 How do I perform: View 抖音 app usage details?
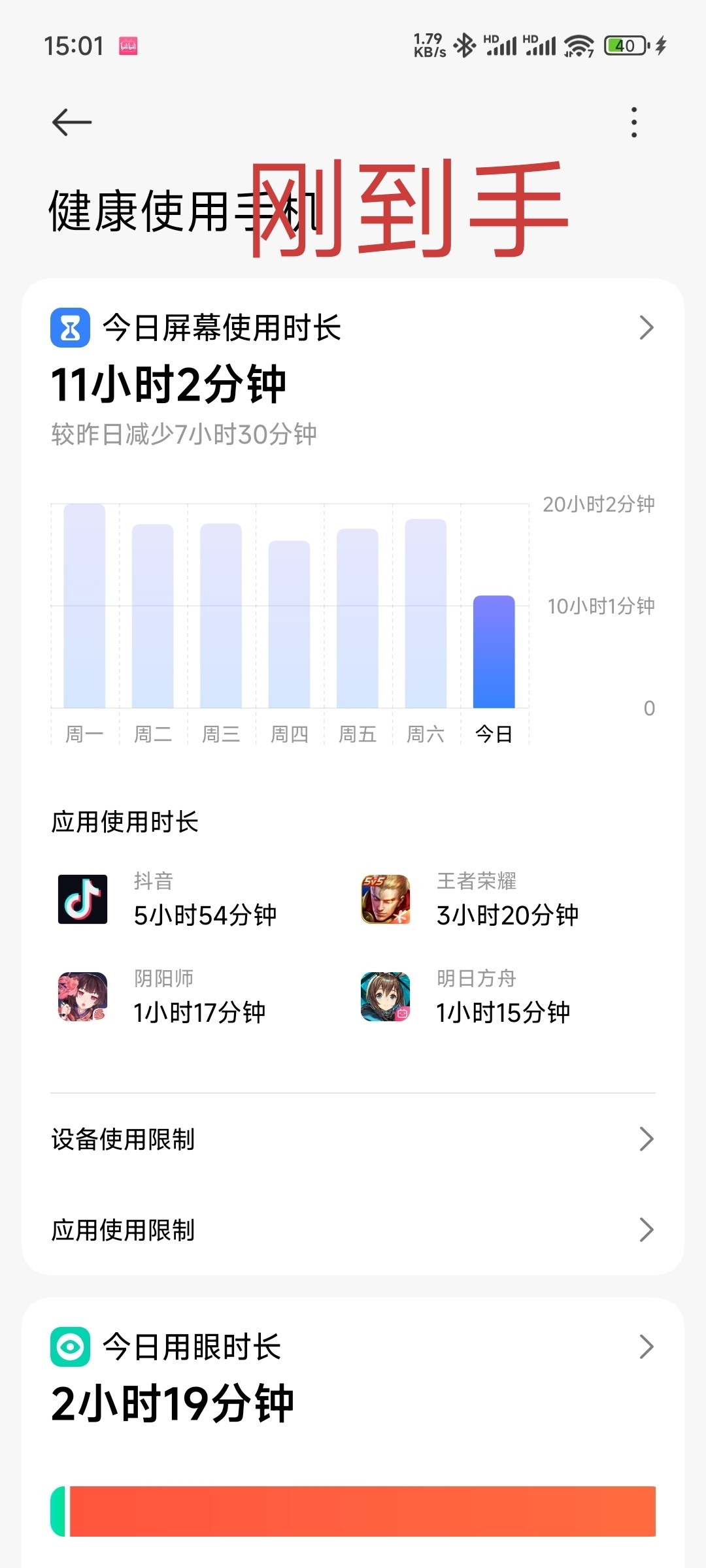[170, 900]
